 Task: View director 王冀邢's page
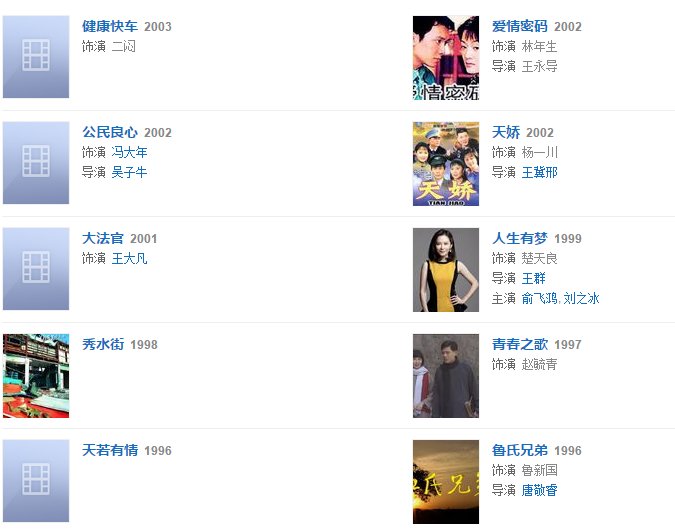click(539, 172)
